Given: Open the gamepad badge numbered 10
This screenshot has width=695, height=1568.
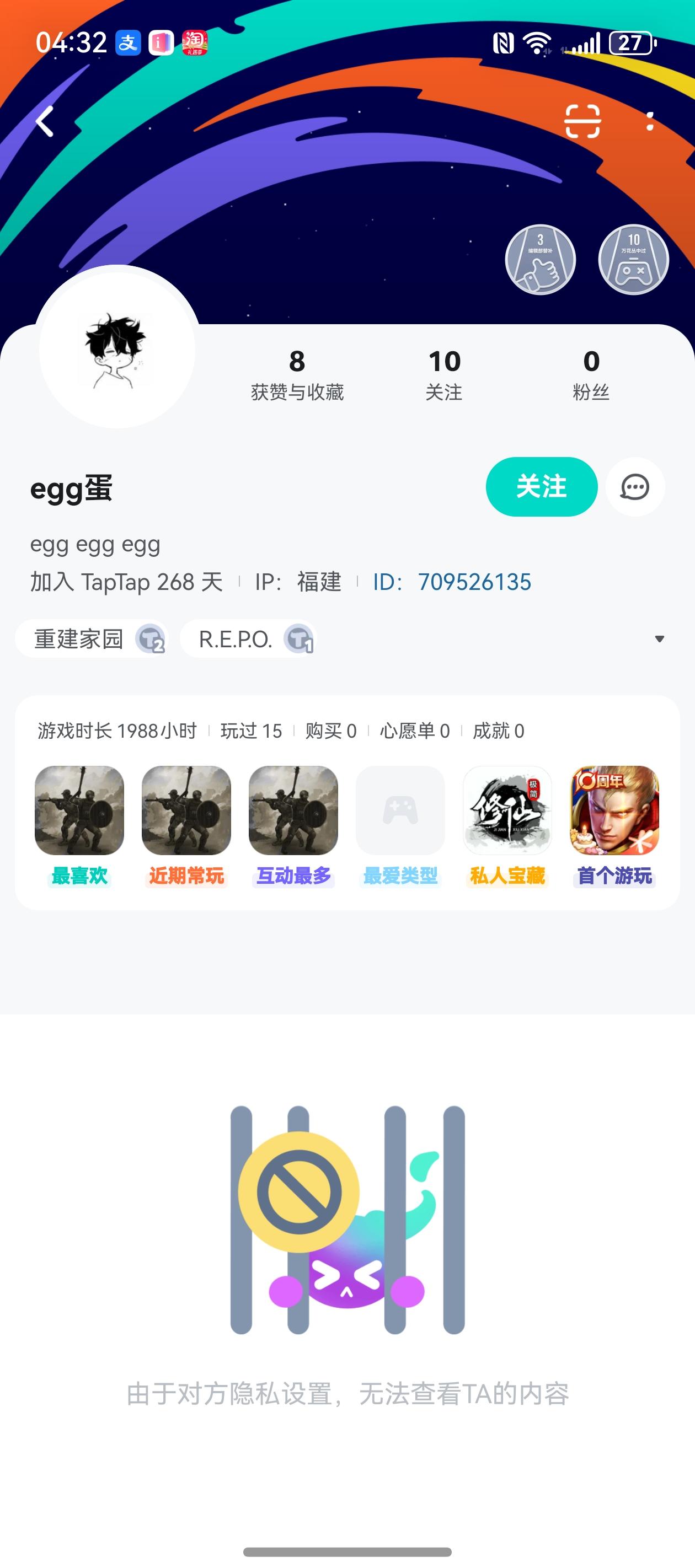Looking at the screenshot, I should tap(633, 260).
